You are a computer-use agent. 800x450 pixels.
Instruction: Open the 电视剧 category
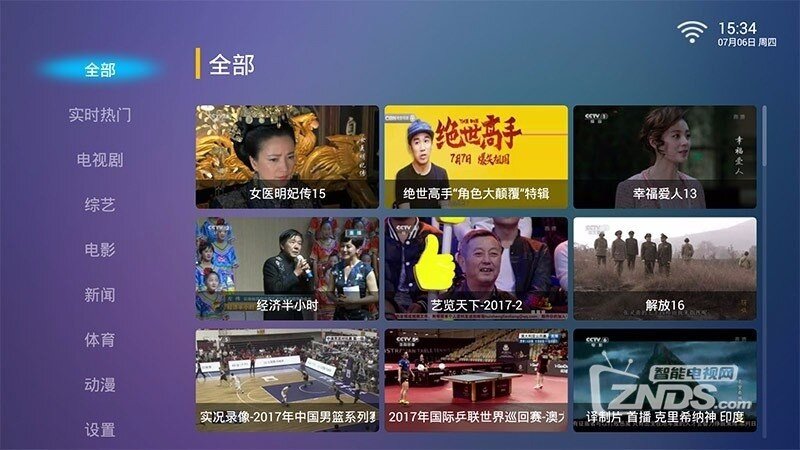click(x=99, y=160)
